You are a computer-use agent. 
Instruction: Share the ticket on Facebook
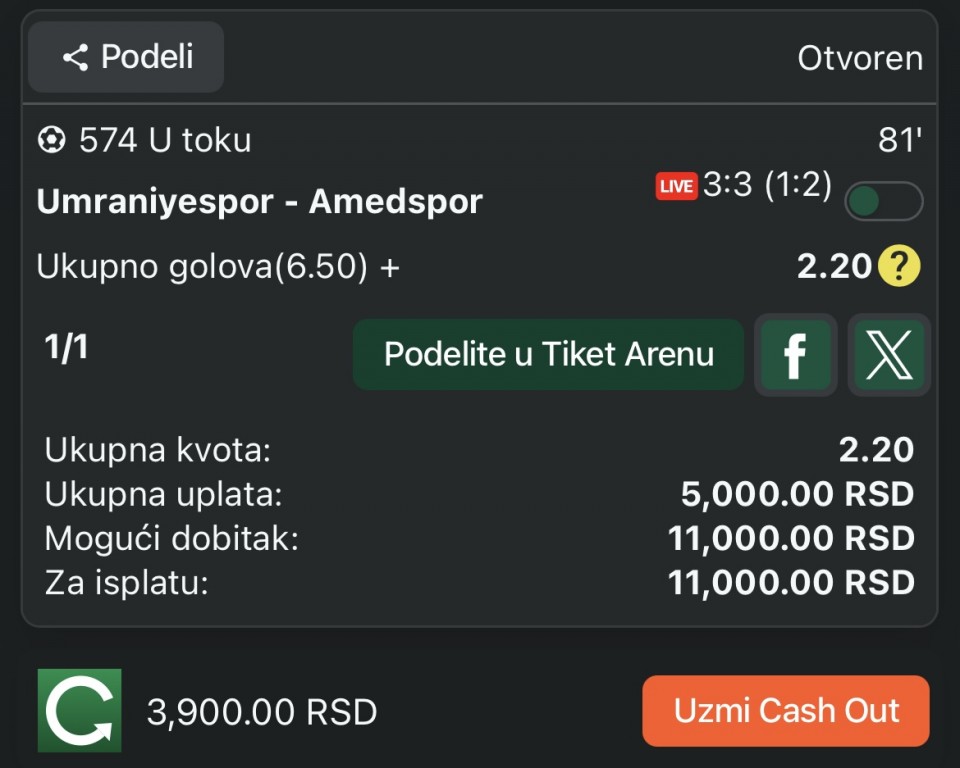coord(795,355)
